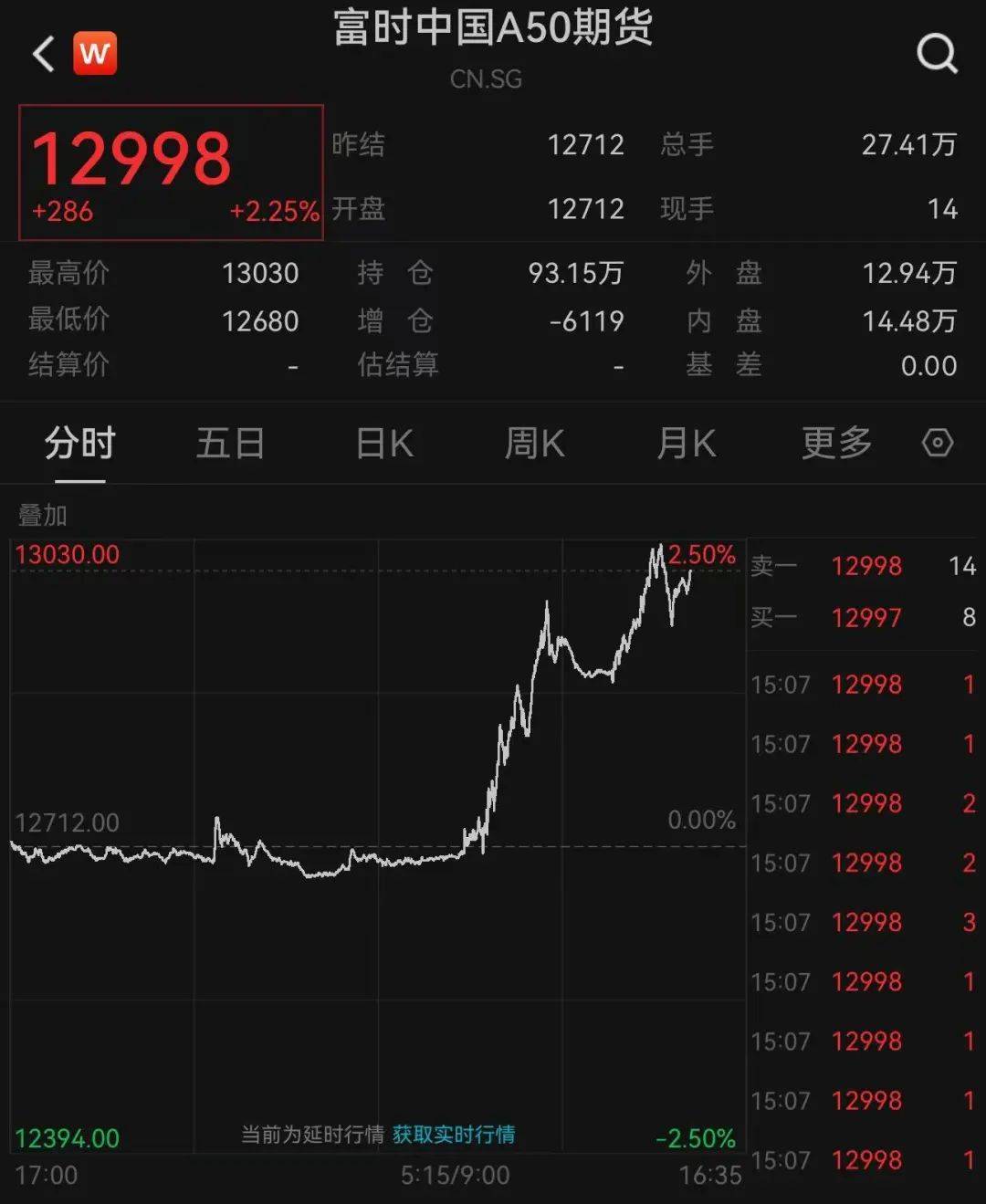Click the 12712.00 baseline on the chart
The height and width of the screenshot is (1204, 986).
click(x=67, y=821)
